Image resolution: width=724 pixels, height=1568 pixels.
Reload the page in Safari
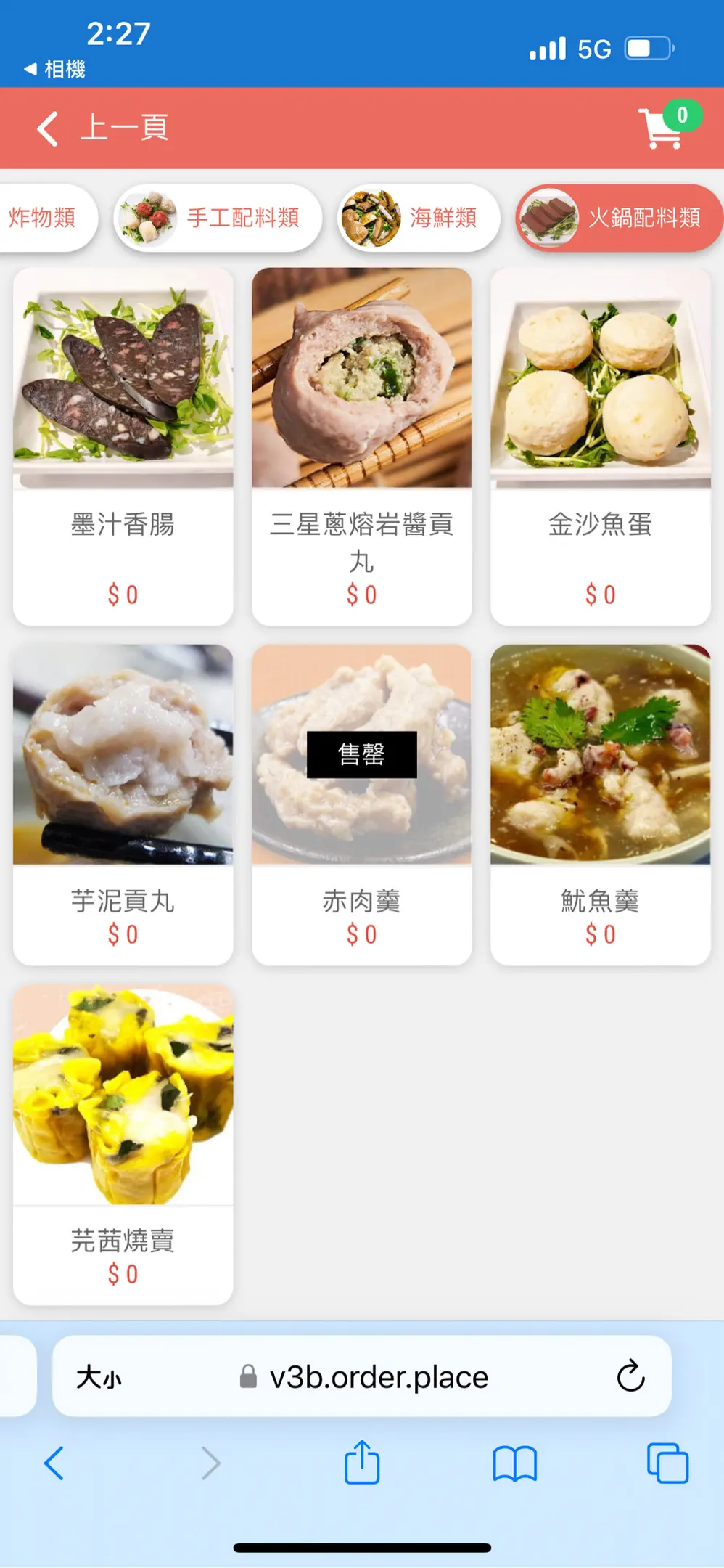(630, 1376)
